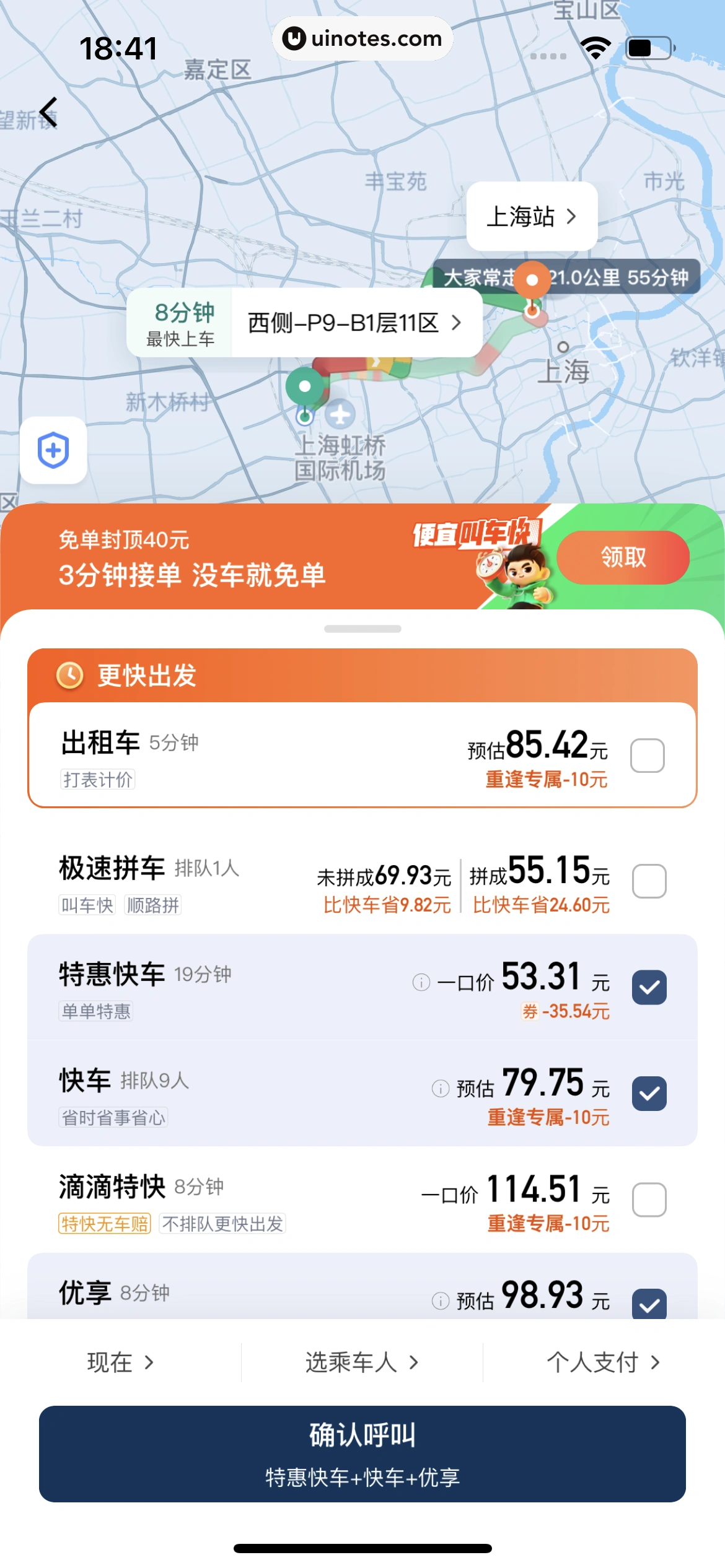
Task: Tap the clock icon beside 更快出发
Action: (70, 675)
